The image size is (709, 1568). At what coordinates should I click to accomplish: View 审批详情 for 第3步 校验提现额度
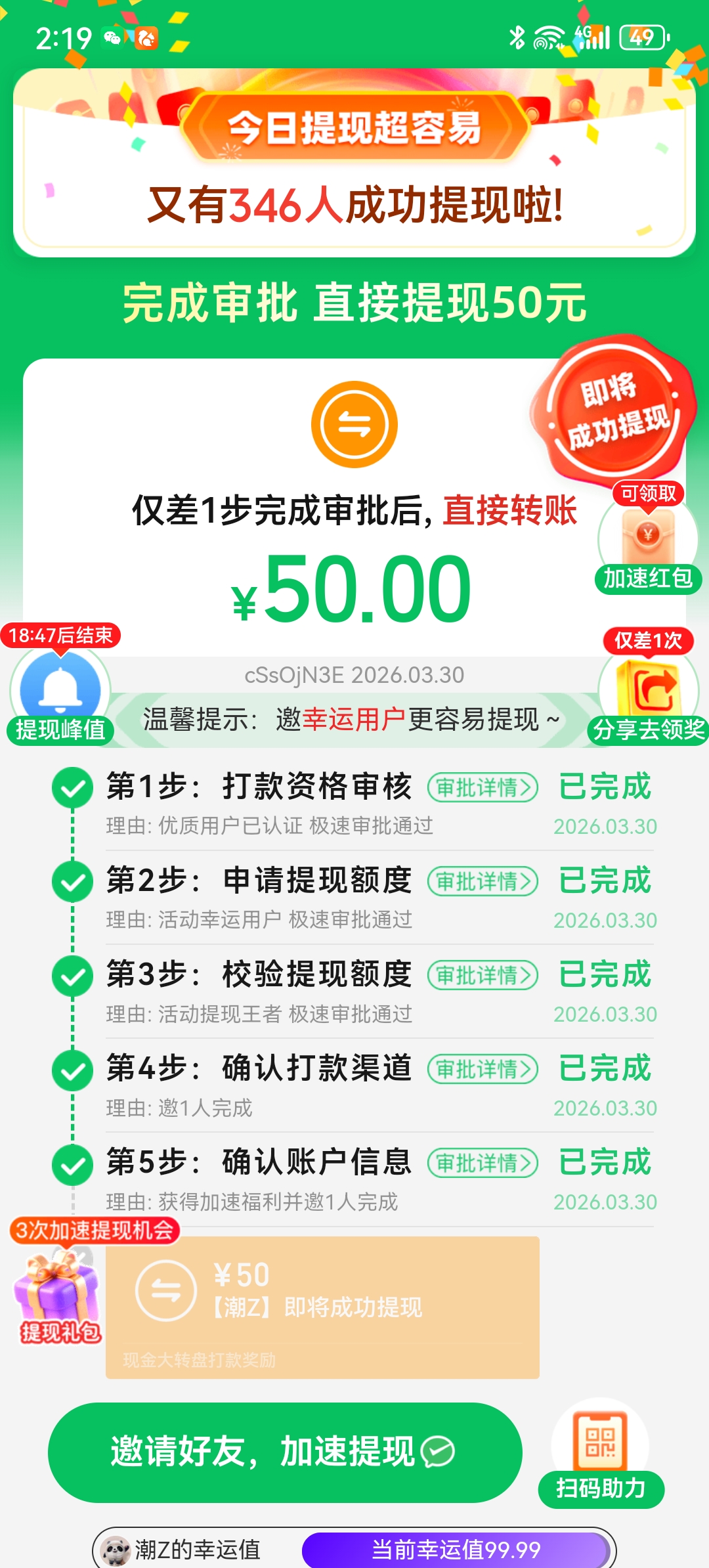tap(483, 975)
